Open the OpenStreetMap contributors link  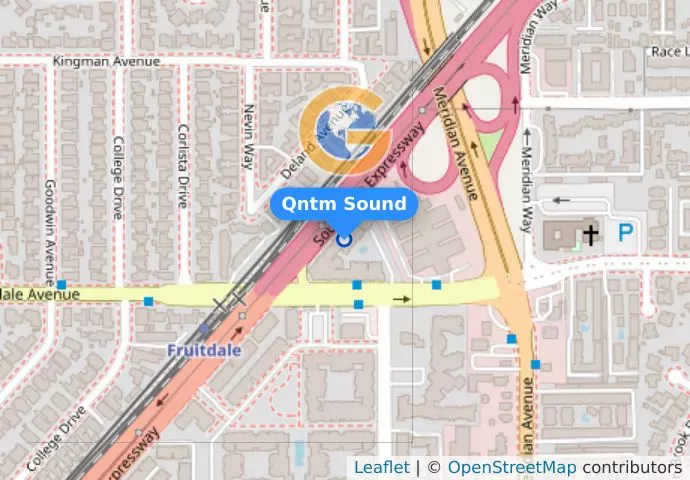511,467
